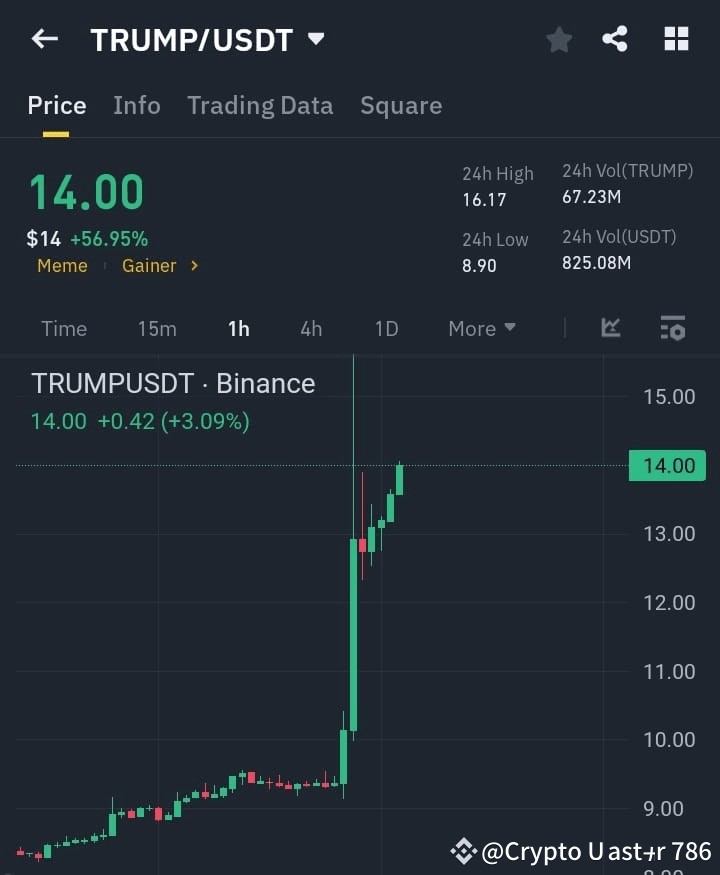Tap the green 14.00 price tag

(x=667, y=465)
